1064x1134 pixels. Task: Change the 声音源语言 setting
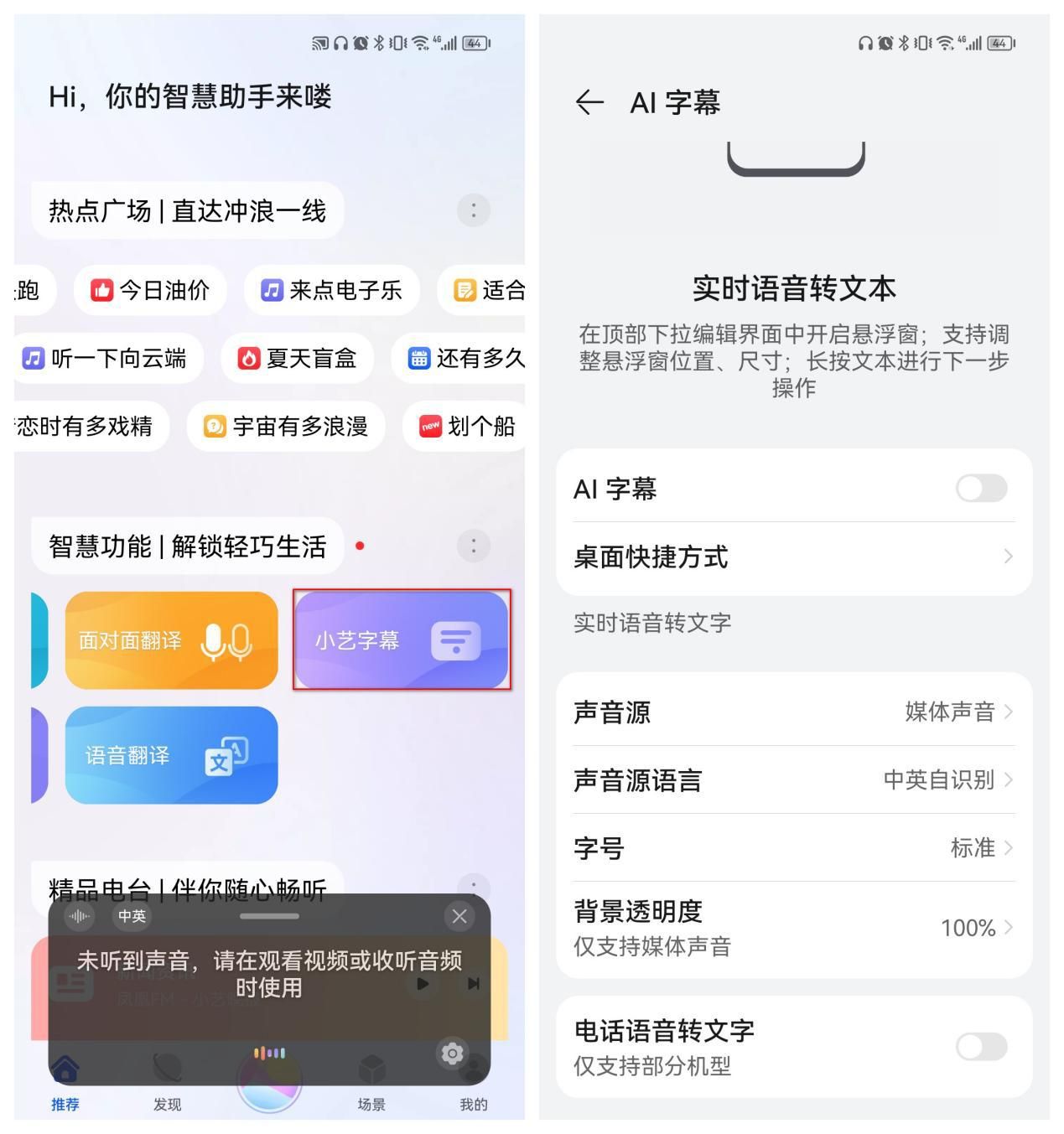794,780
